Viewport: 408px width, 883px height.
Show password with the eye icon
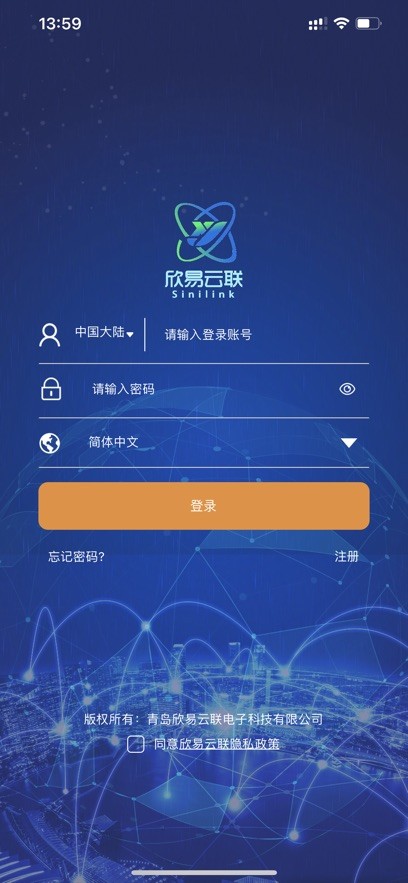click(347, 389)
